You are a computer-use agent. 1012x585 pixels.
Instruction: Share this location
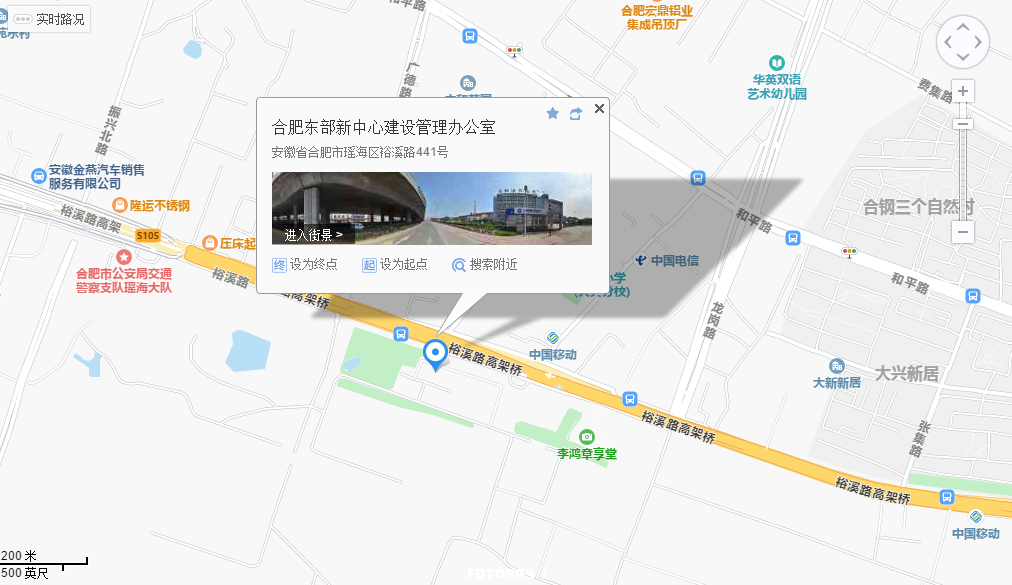tap(575, 114)
